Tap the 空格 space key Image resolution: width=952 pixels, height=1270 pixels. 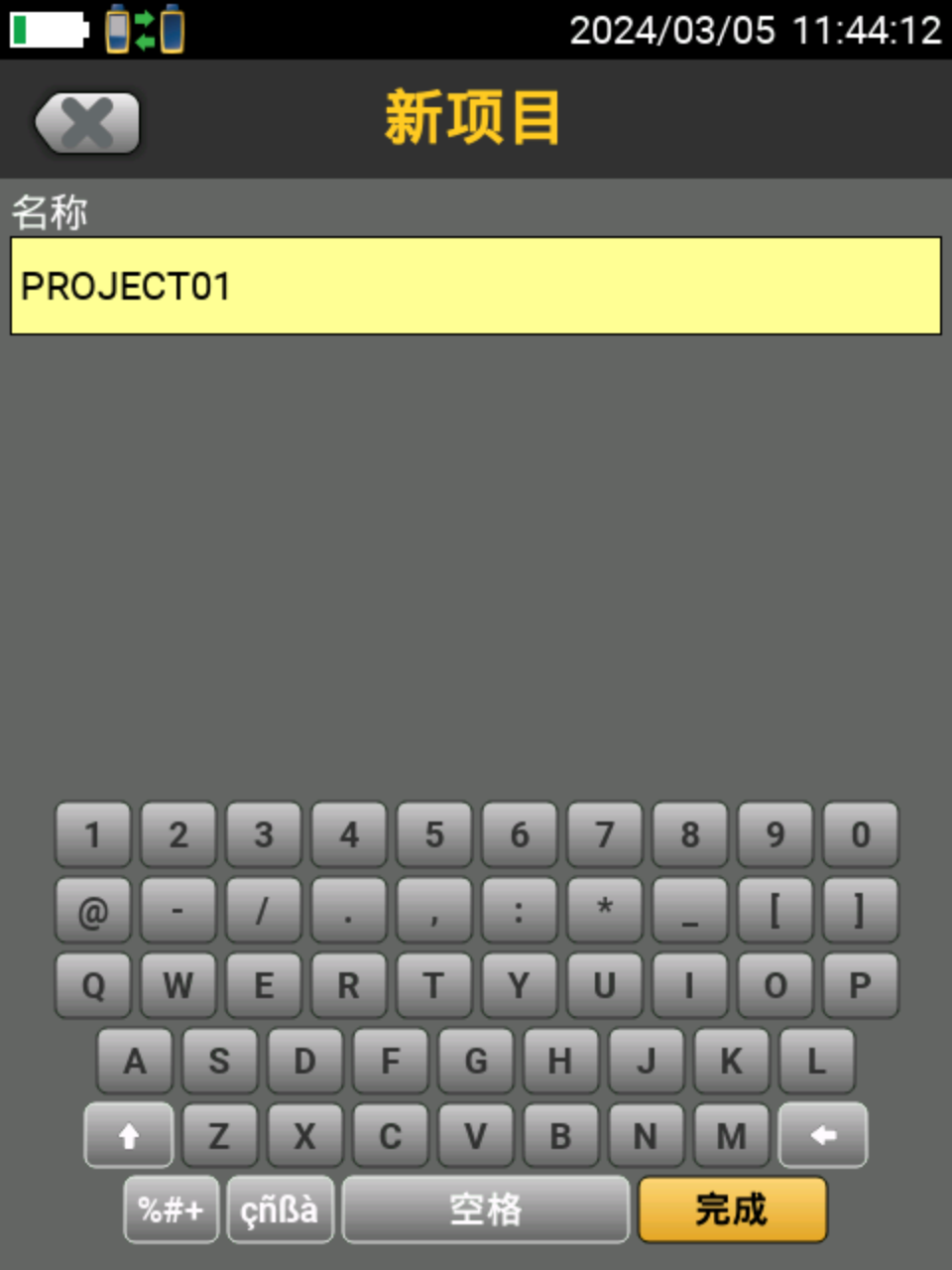point(486,1209)
